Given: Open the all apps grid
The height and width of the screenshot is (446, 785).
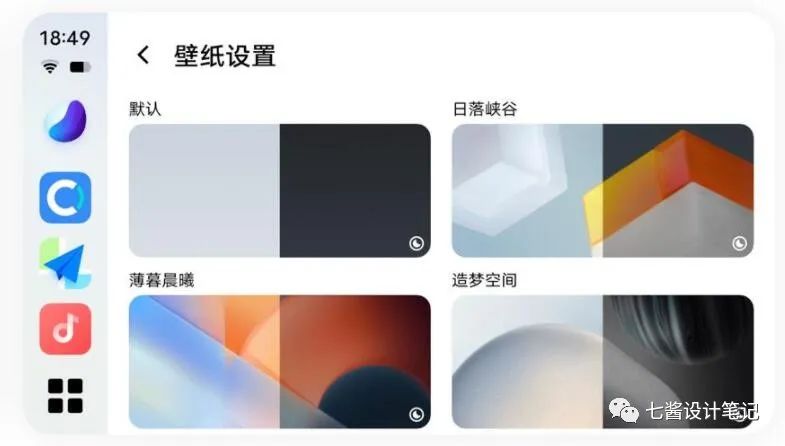Looking at the screenshot, I should pos(65,396).
